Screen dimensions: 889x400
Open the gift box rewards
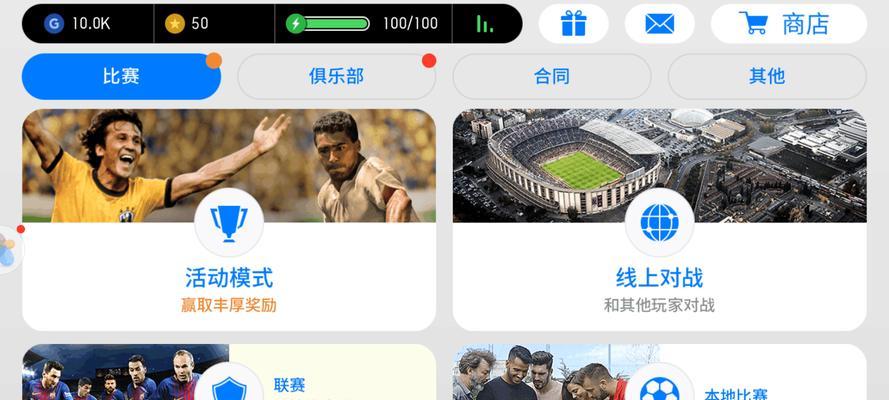point(573,23)
